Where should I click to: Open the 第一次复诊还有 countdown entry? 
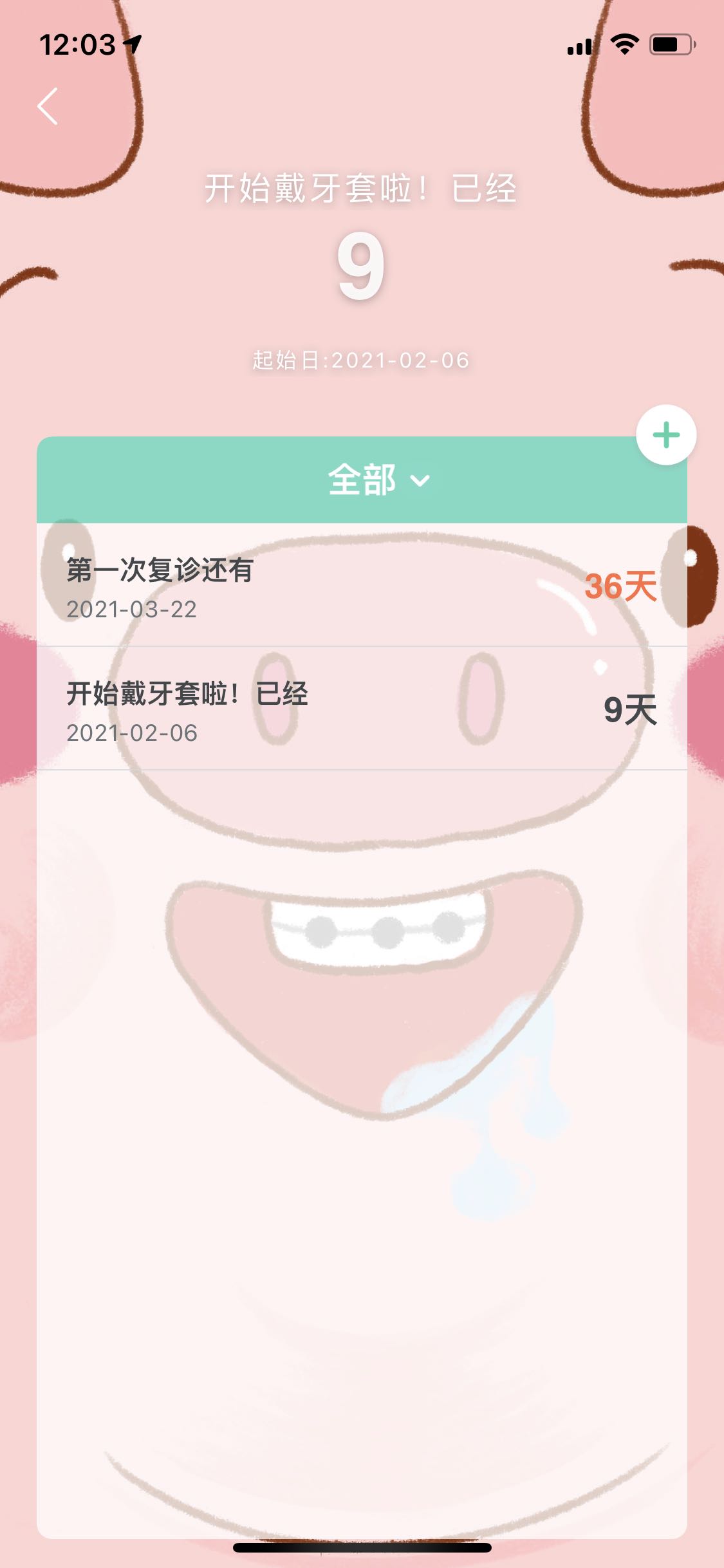[x=361, y=586]
